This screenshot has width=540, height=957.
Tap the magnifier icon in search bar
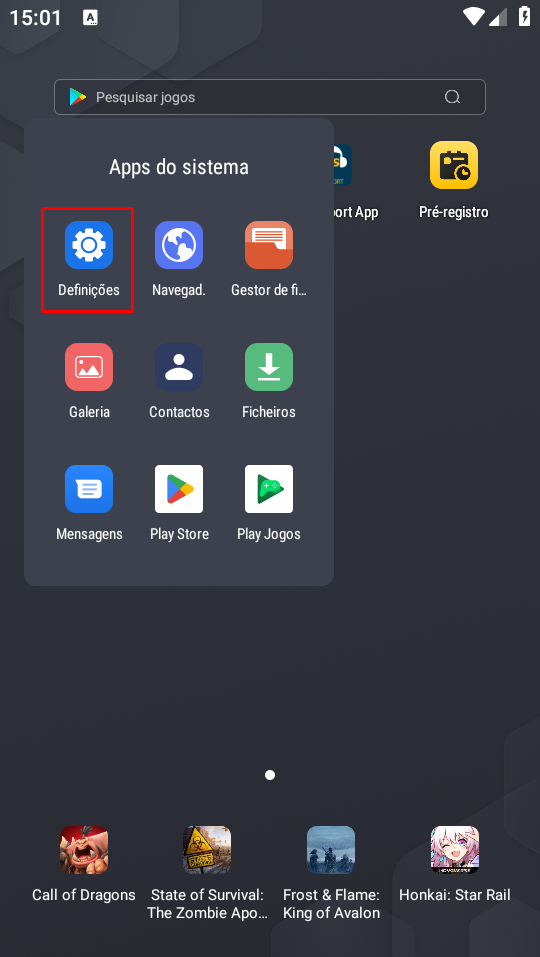(x=452, y=97)
